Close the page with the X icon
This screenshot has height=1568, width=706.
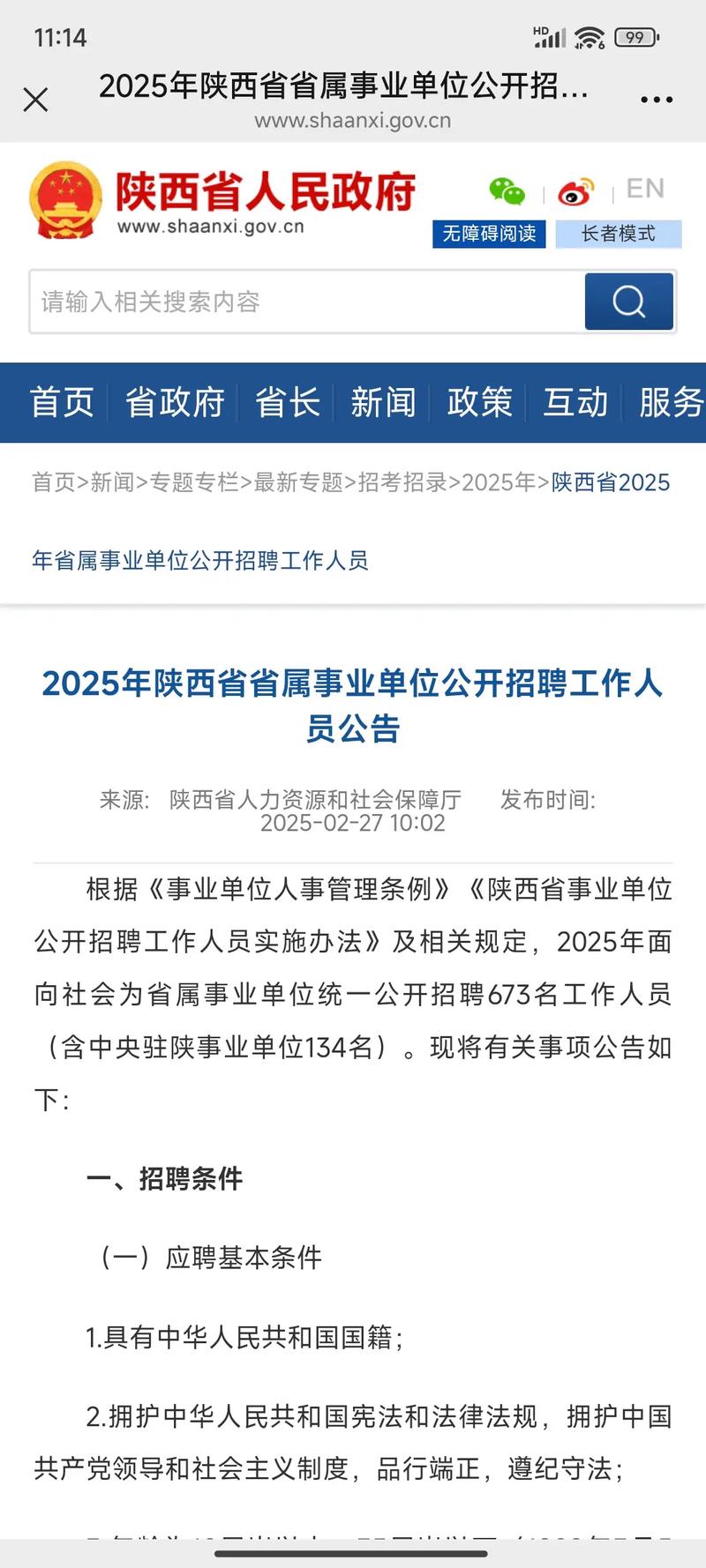(x=35, y=100)
